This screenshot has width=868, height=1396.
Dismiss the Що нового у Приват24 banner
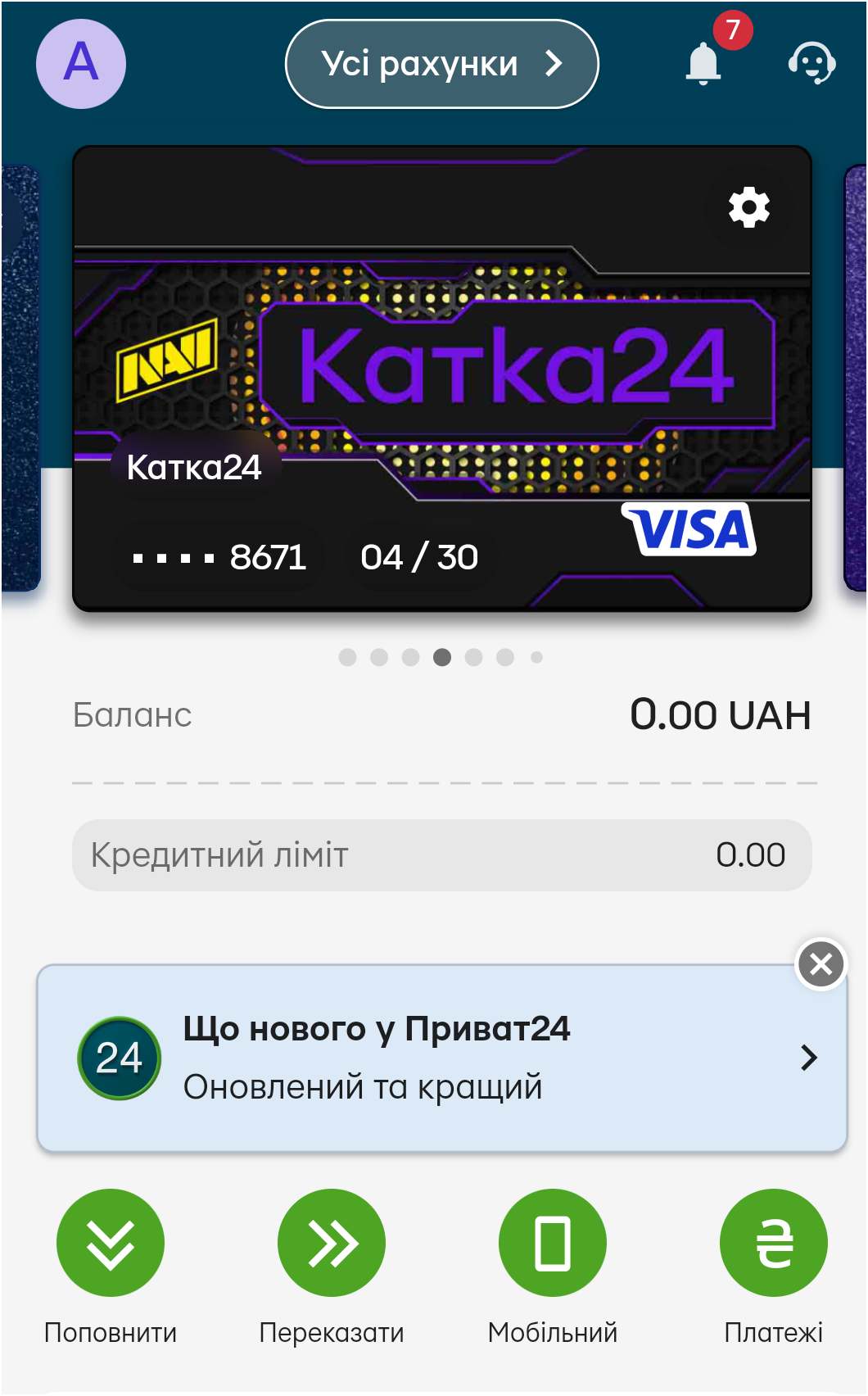pos(821,964)
